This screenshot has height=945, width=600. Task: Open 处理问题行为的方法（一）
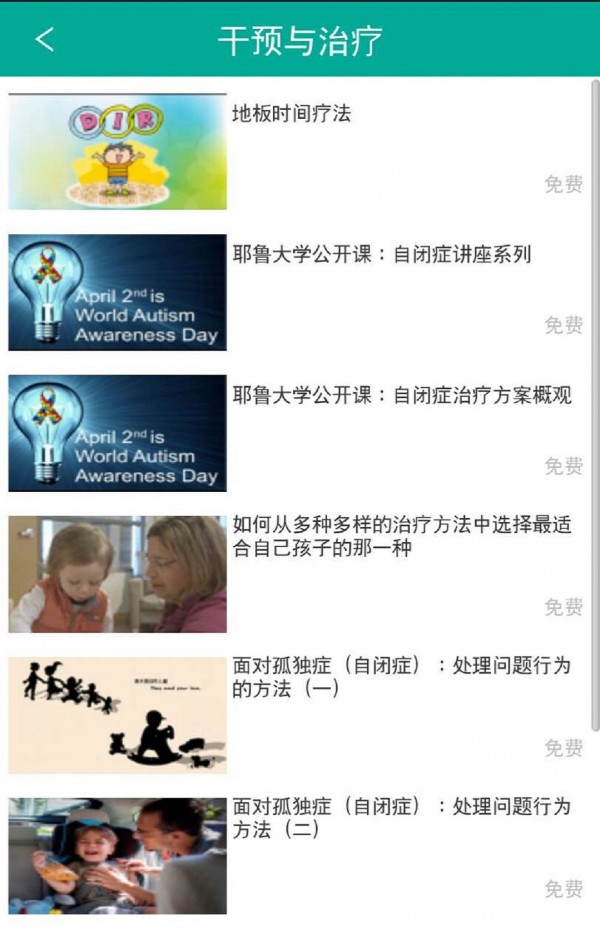click(401, 677)
